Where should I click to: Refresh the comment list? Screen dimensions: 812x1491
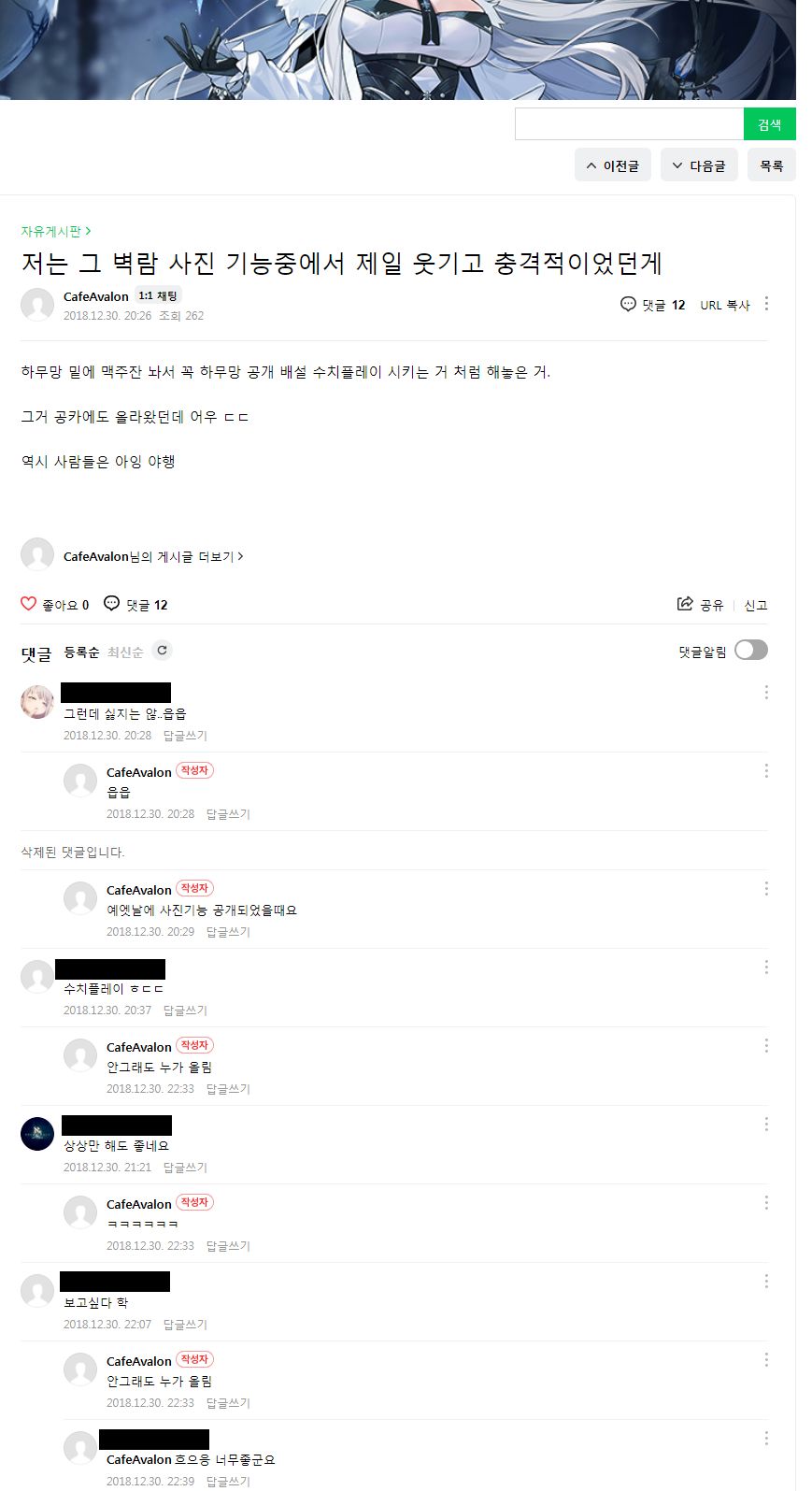[x=162, y=651]
